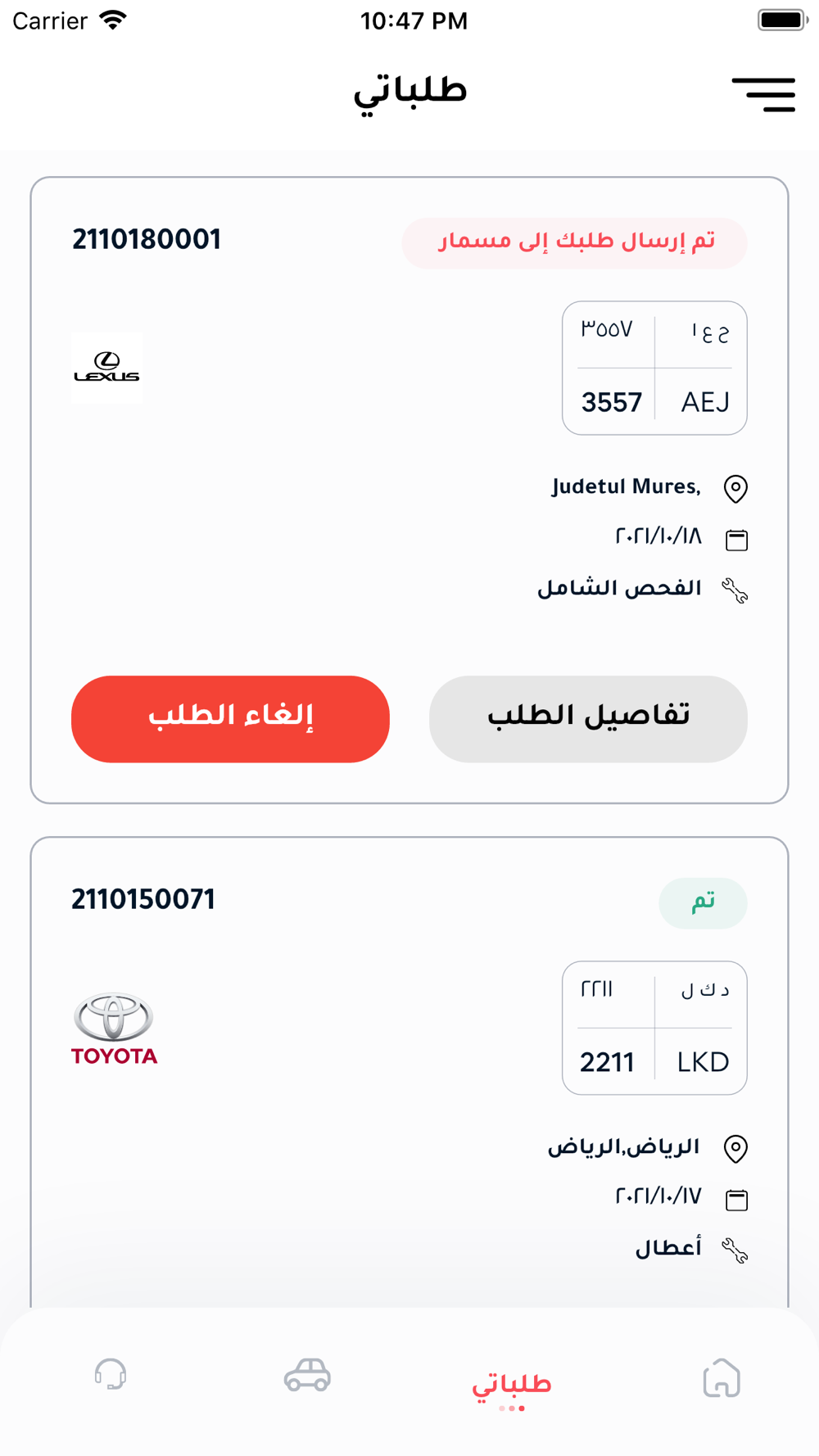Open تفاصيل الطلب for order 2110180001
819x1456 pixels.
coord(588,718)
